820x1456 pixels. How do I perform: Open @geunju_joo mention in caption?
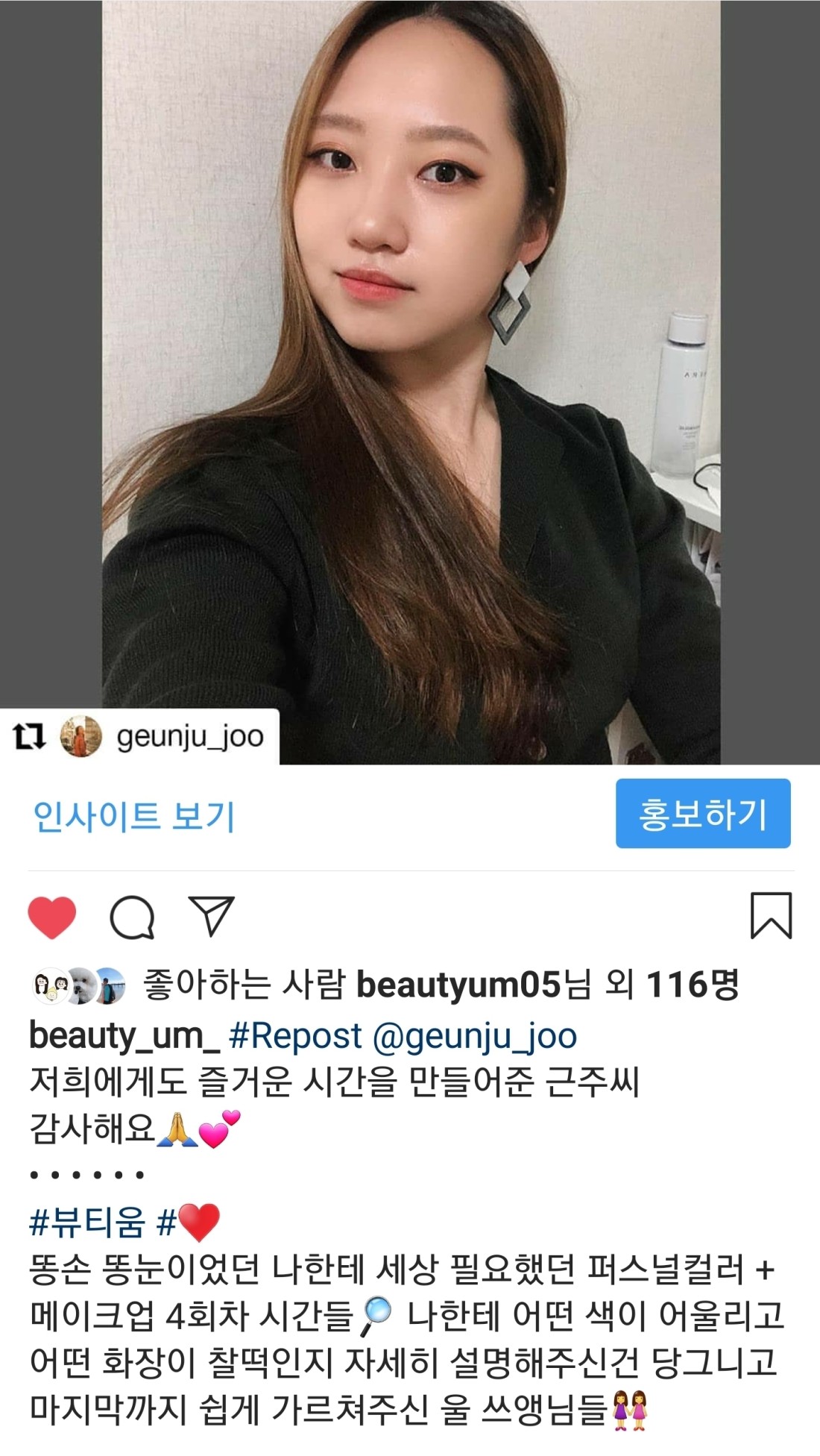pos(474,1036)
